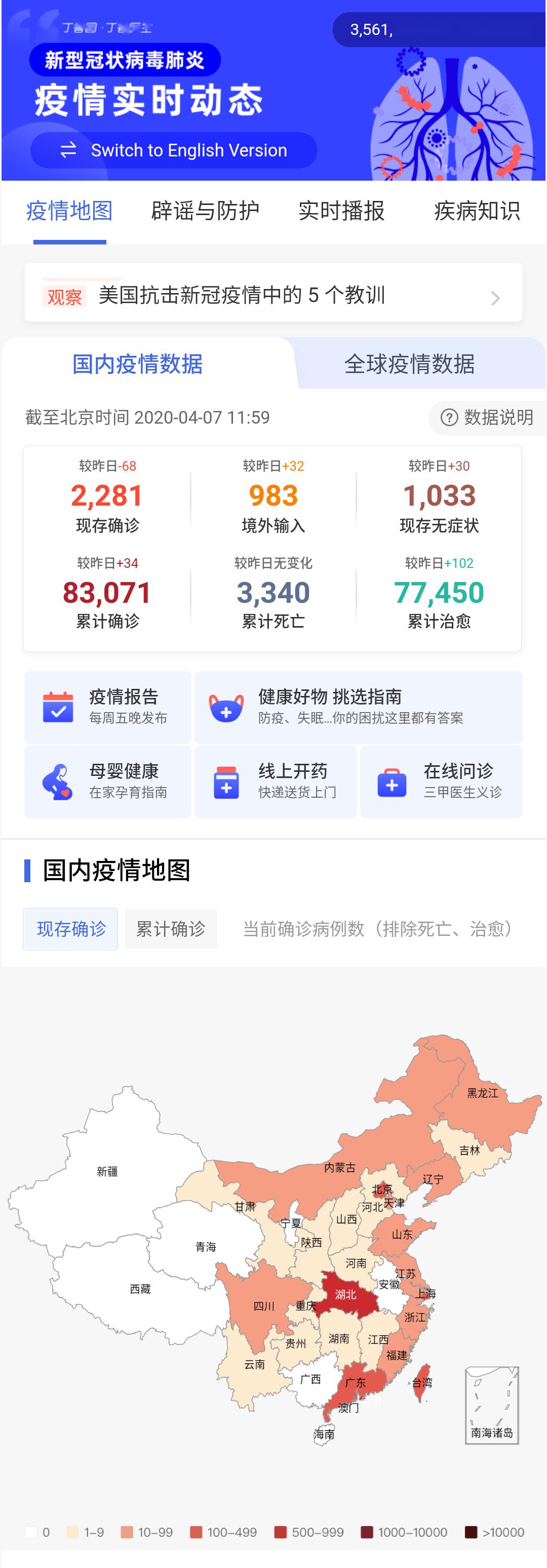Show 累计确诊 on the map
This screenshot has width=547, height=1568.
point(171,929)
